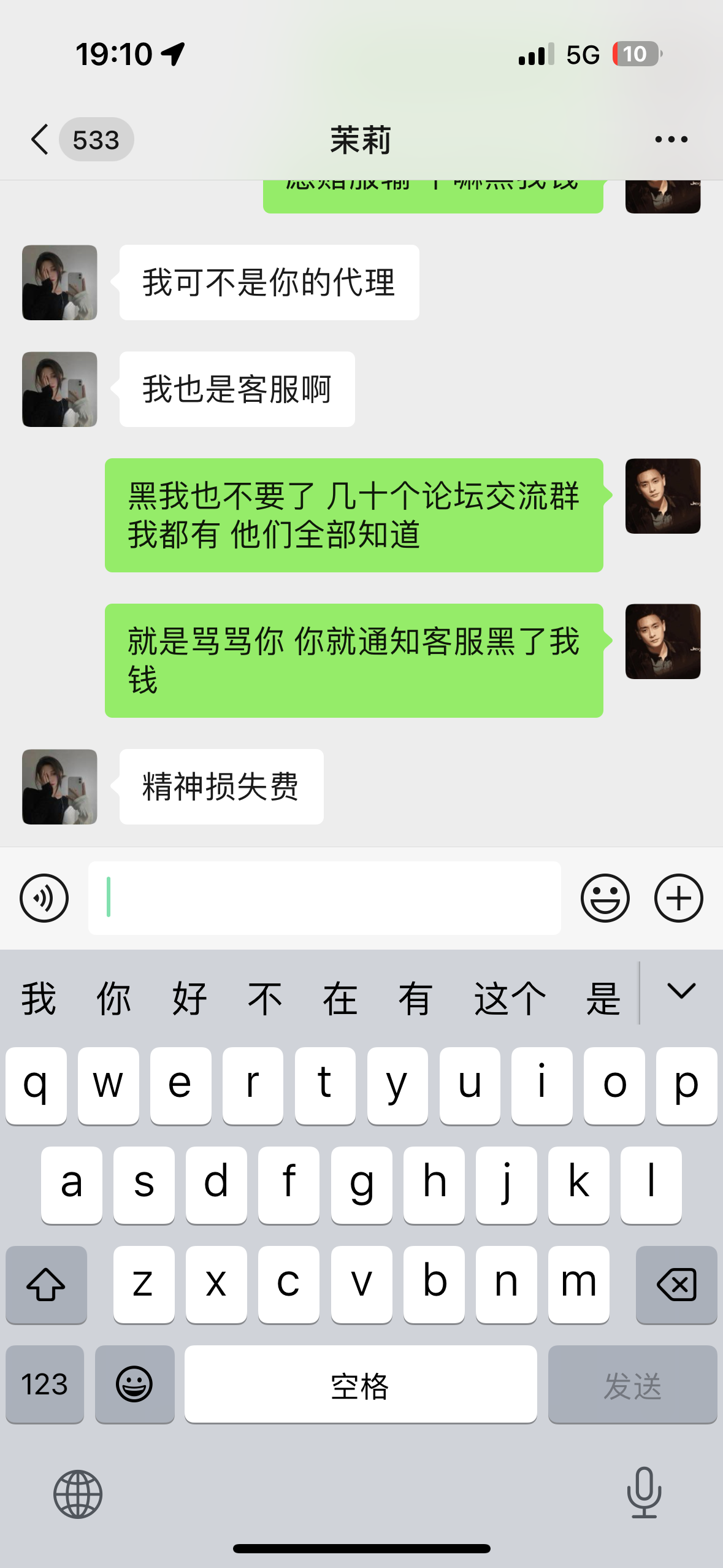Viewport: 723px width, 1568px height.
Task: Start keyboard dictation with microphone
Action: point(644,1493)
